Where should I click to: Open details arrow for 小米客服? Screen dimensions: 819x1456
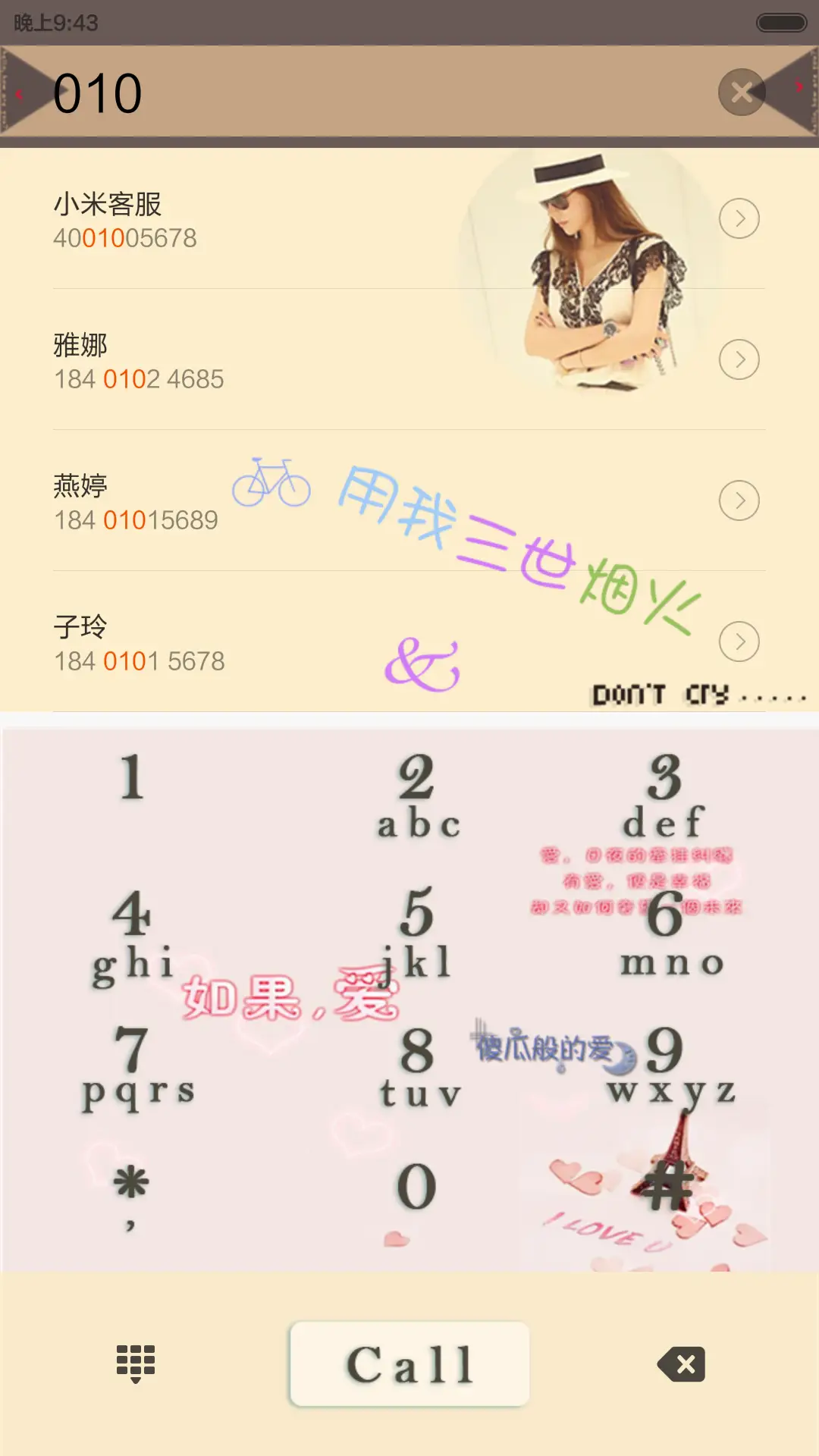click(x=739, y=219)
